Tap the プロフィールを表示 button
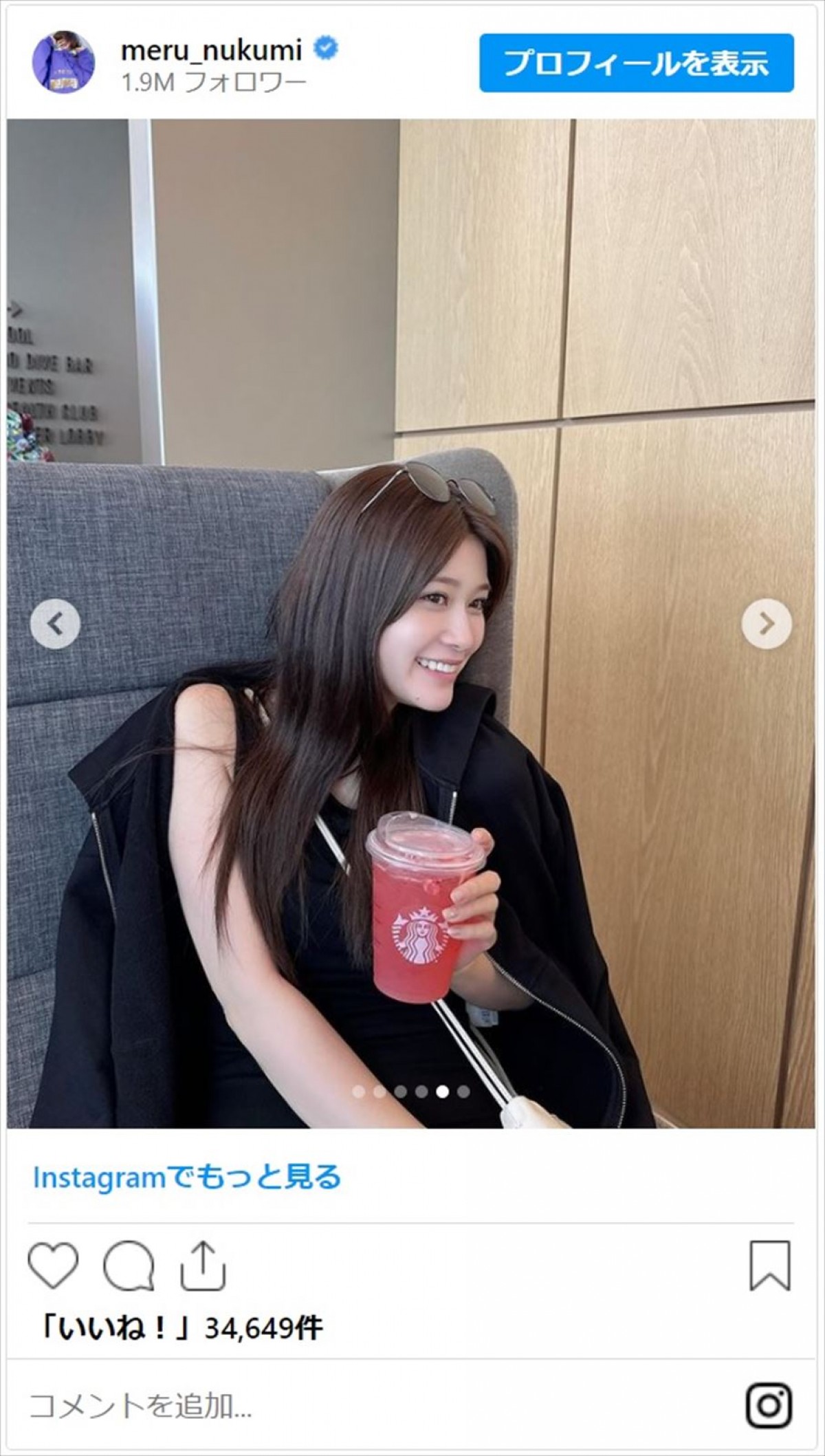Image resolution: width=825 pixels, height=1456 pixels. (x=636, y=63)
